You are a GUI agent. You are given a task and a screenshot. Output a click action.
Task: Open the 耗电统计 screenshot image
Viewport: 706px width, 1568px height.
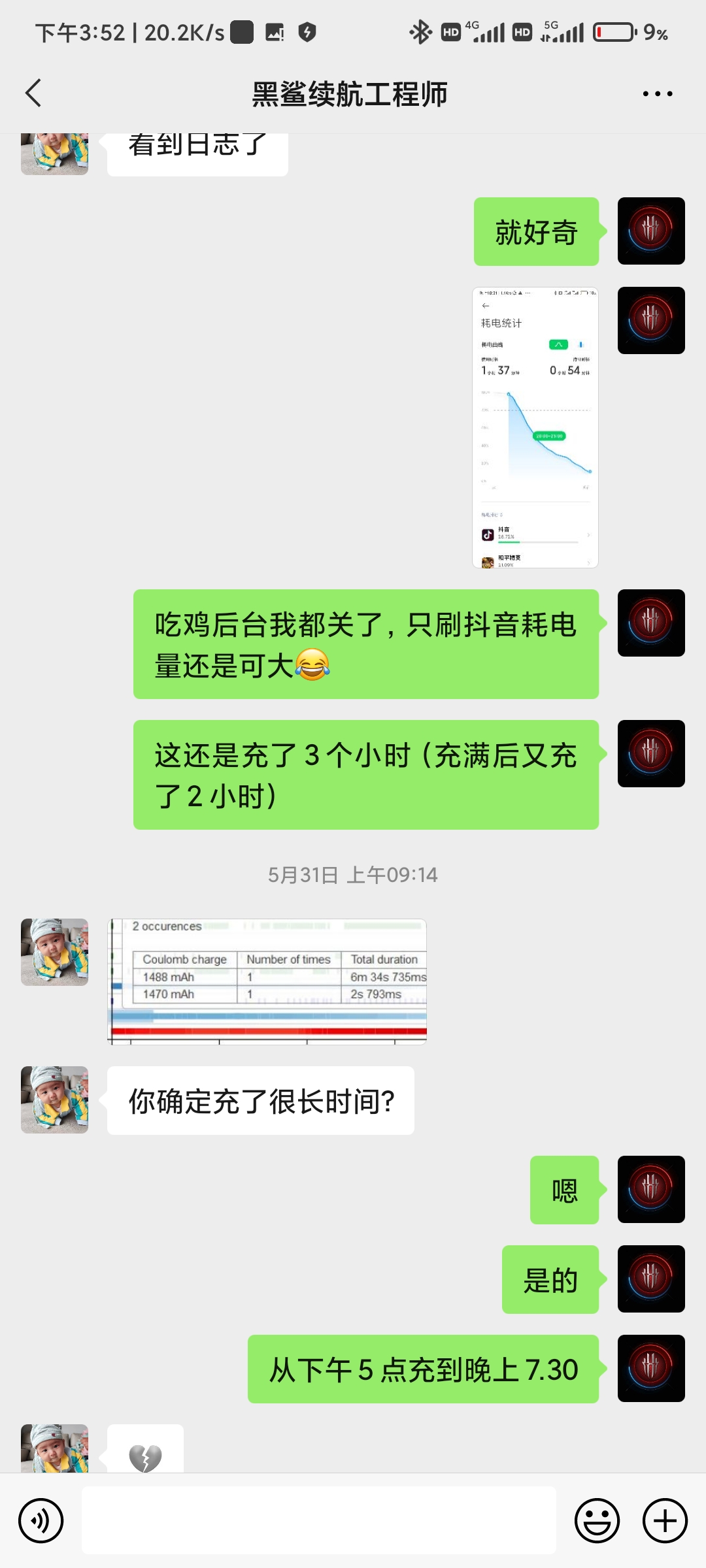[x=535, y=427]
